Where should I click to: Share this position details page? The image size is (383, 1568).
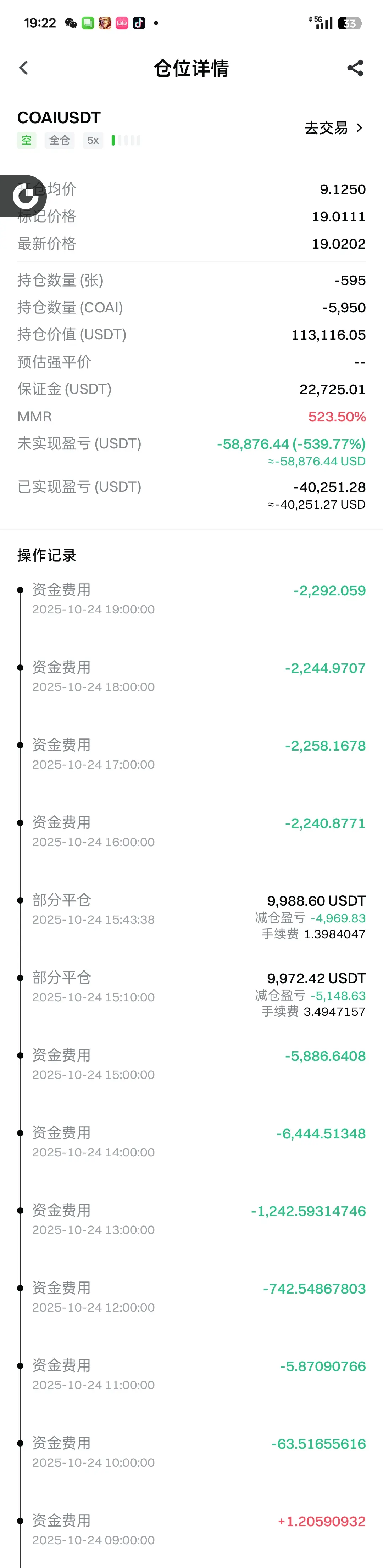(x=355, y=68)
